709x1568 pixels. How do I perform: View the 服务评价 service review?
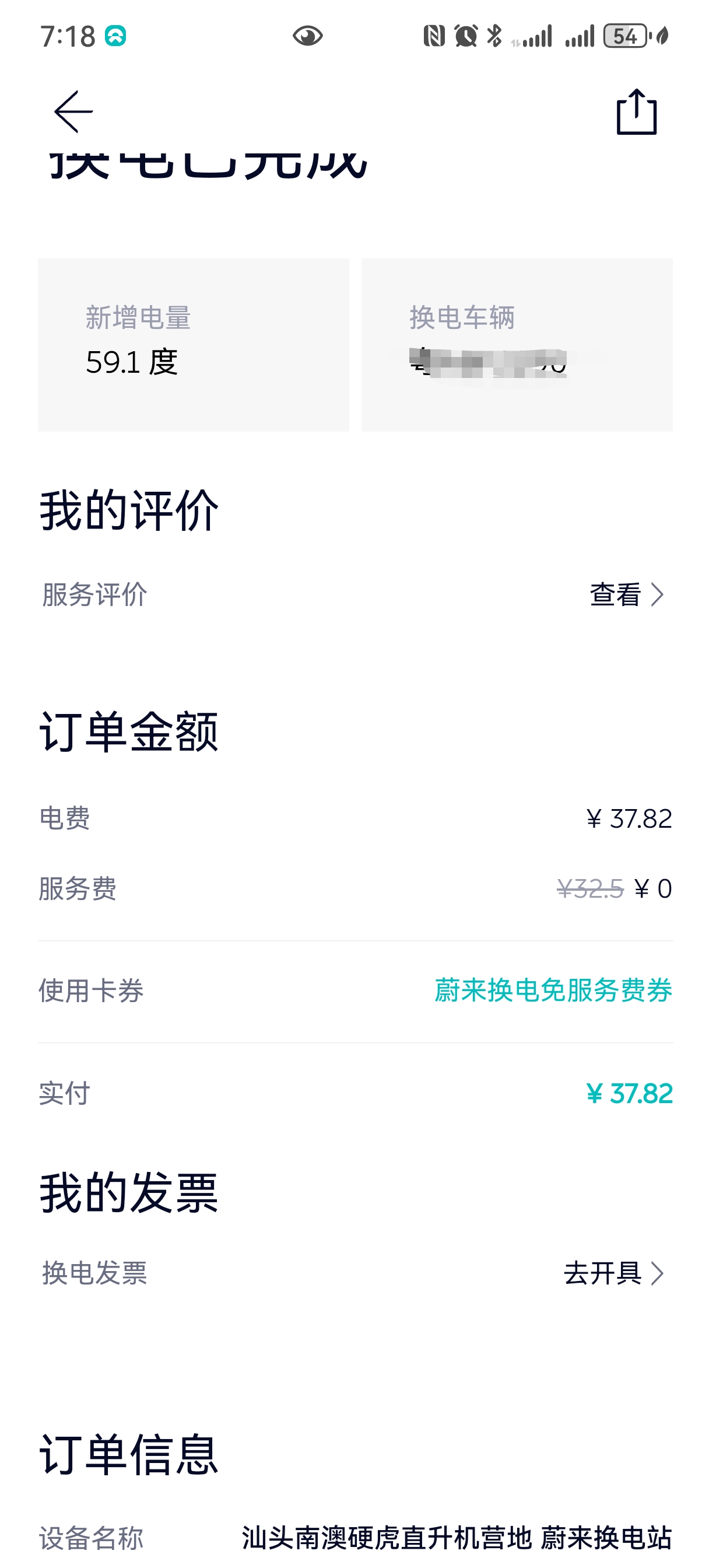(626, 594)
